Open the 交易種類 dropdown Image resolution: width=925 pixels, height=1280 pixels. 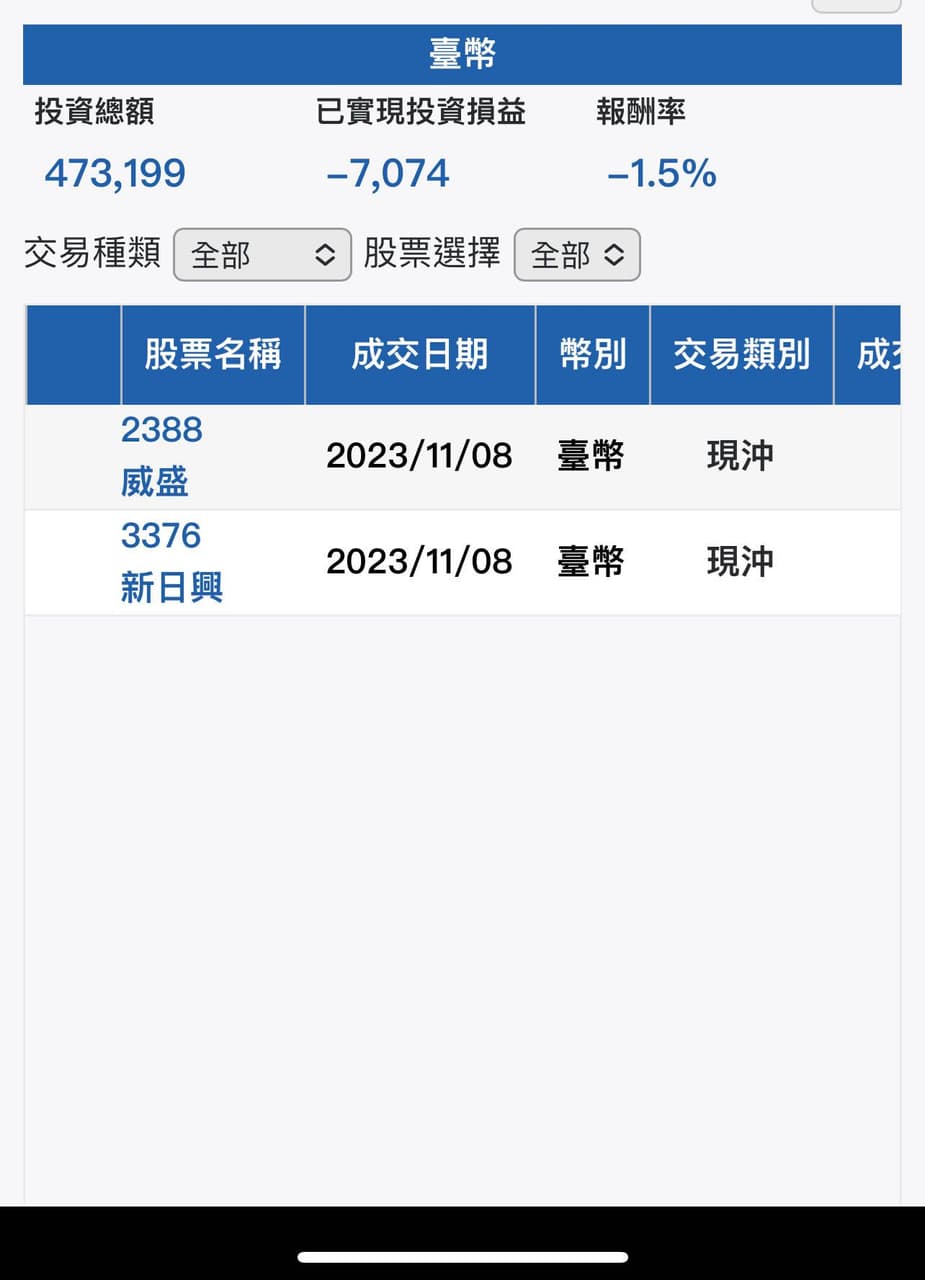[262, 255]
